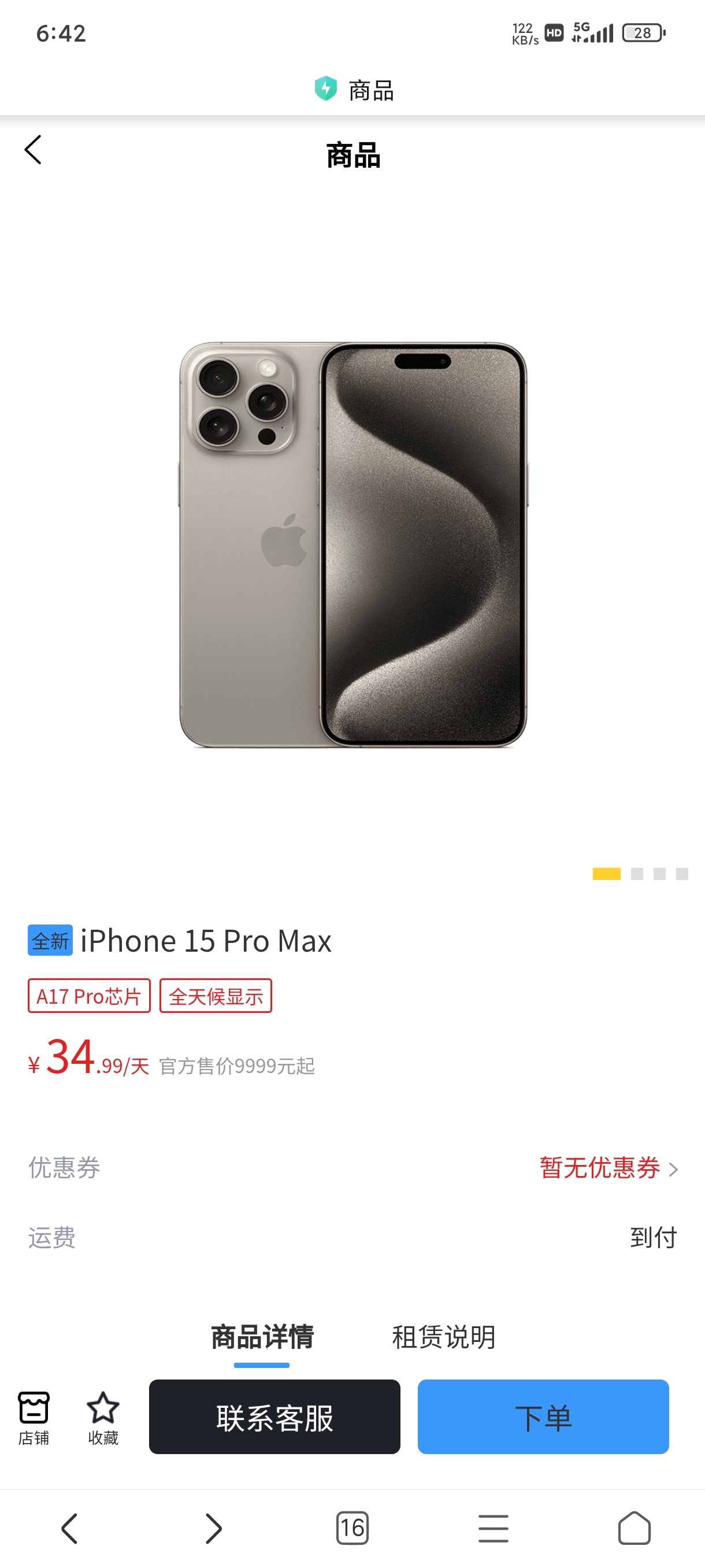
Task: Navigate back in browser toolbar
Action: 70,1529
